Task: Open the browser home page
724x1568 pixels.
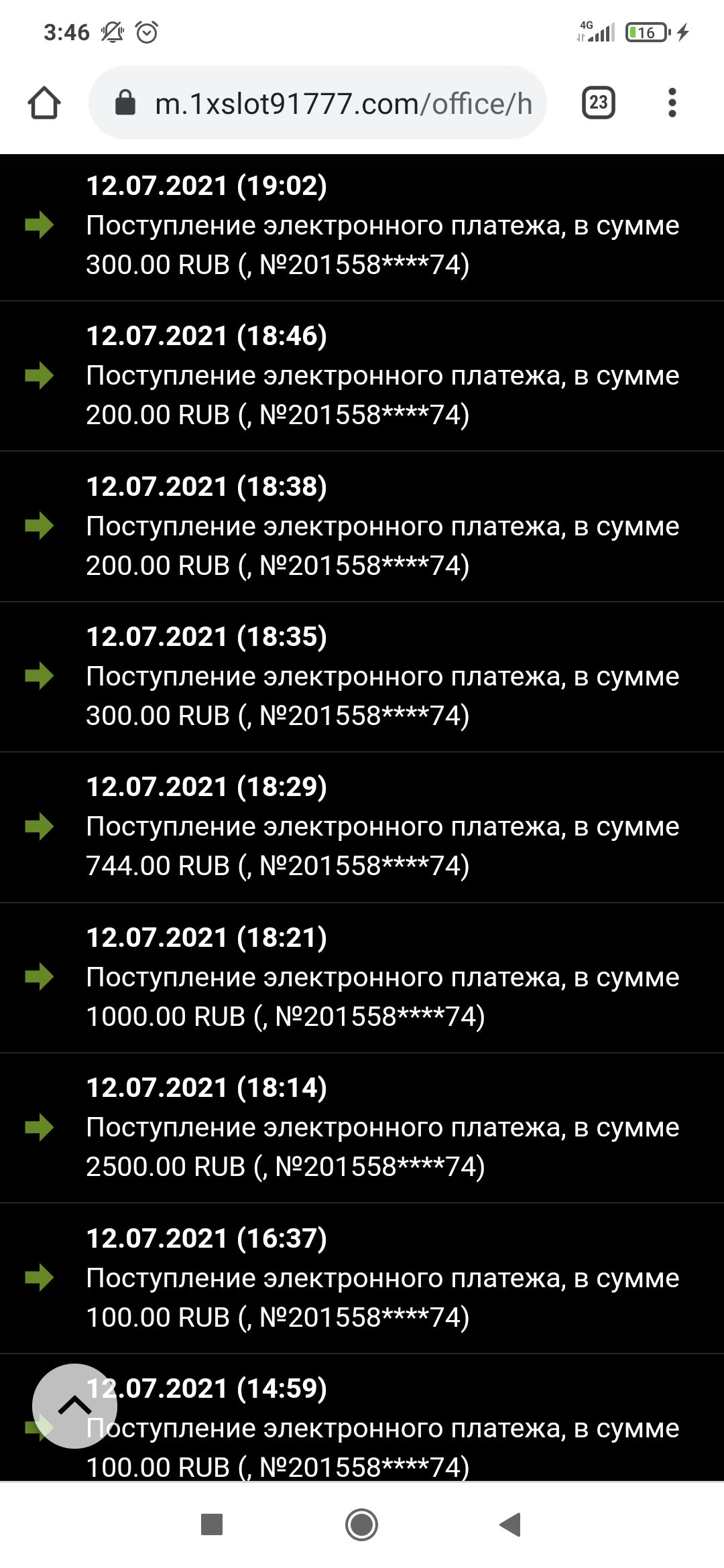Action: click(x=44, y=103)
